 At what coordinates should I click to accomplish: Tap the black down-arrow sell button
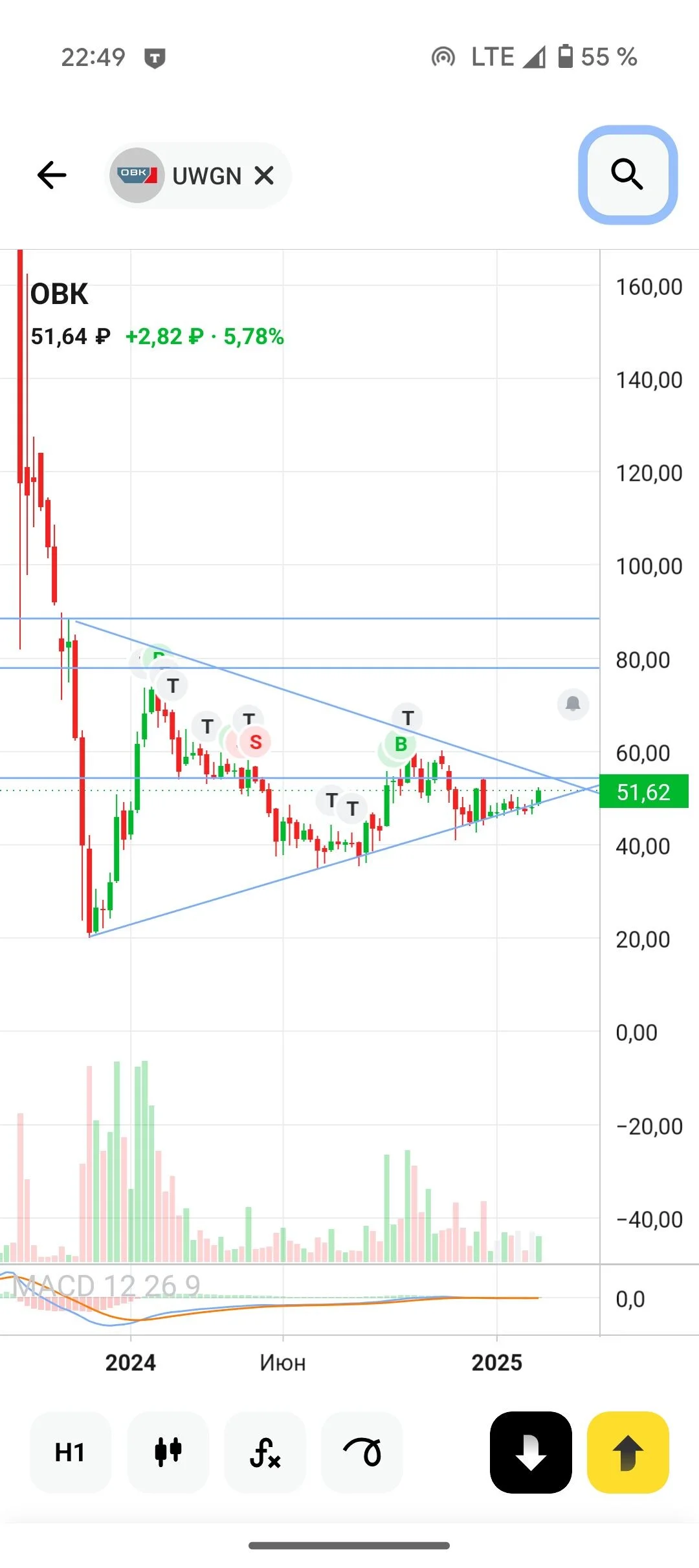[531, 1452]
